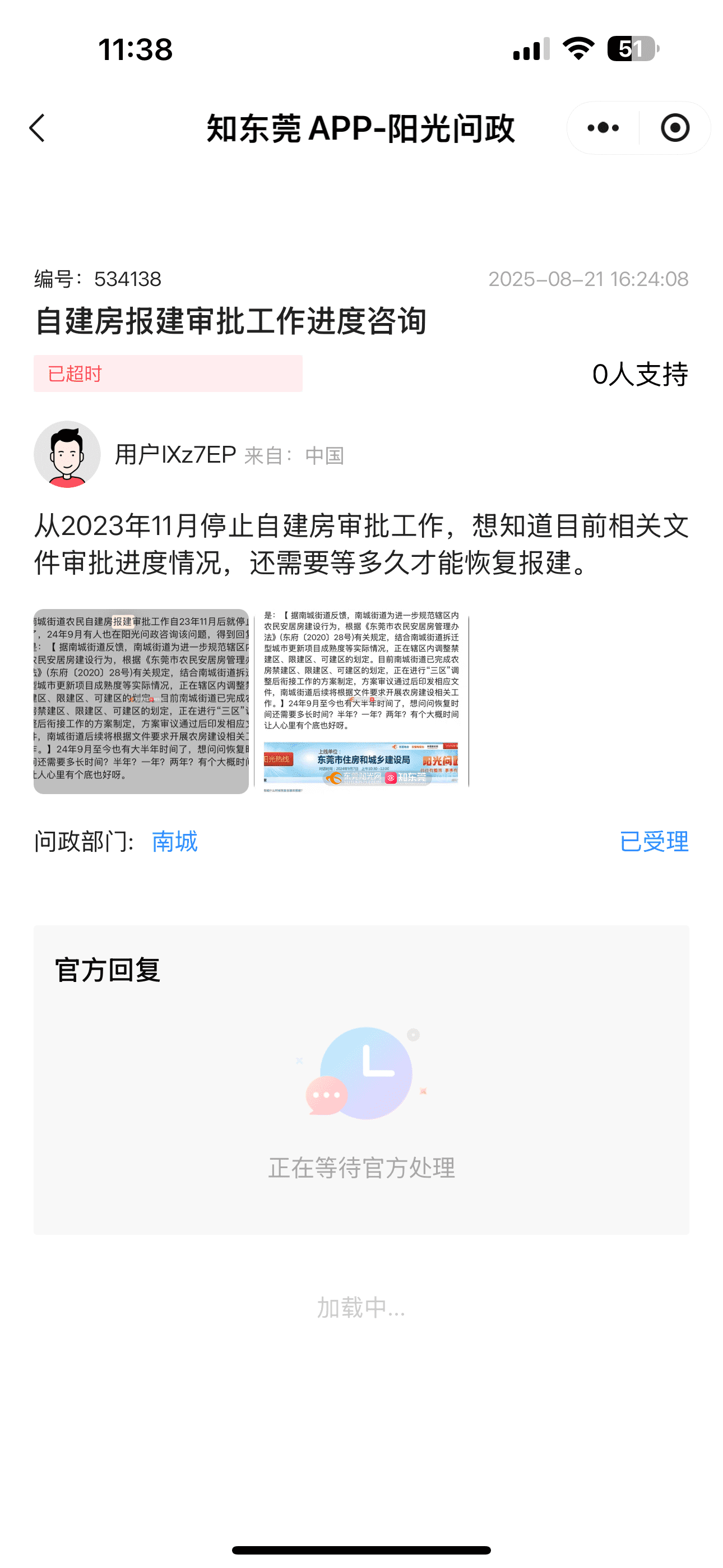723x1568 pixels.
Task: Open the mini-program three-dot menu
Action: click(603, 128)
